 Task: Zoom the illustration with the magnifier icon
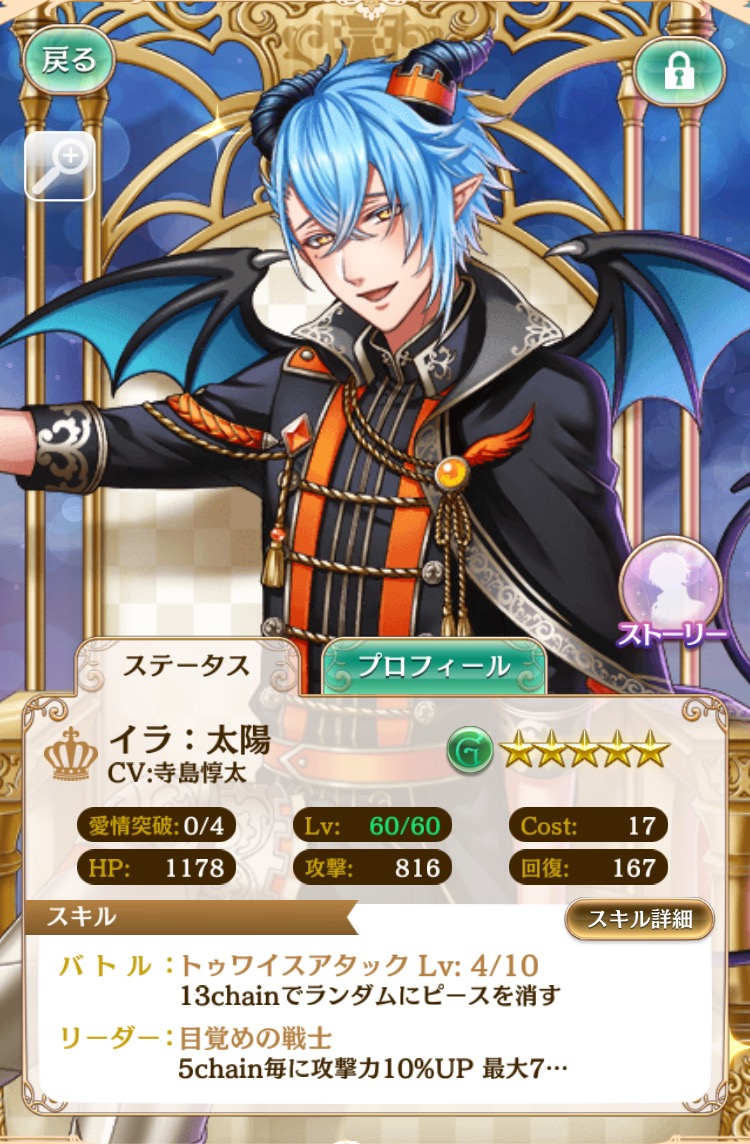pos(60,165)
